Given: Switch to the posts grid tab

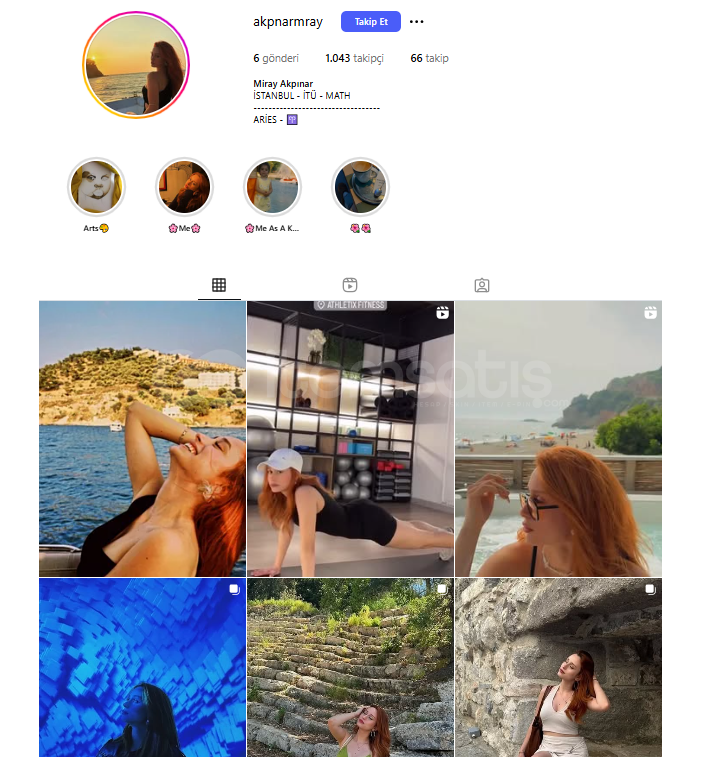Looking at the screenshot, I should coord(219,285).
